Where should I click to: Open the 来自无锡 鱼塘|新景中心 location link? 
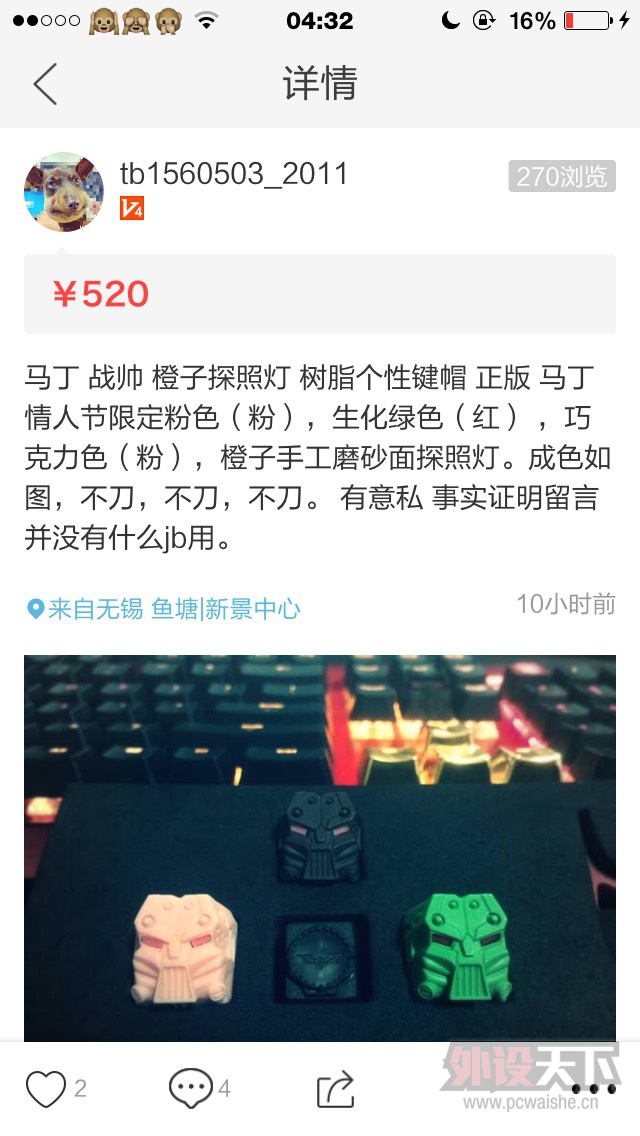(x=164, y=608)
